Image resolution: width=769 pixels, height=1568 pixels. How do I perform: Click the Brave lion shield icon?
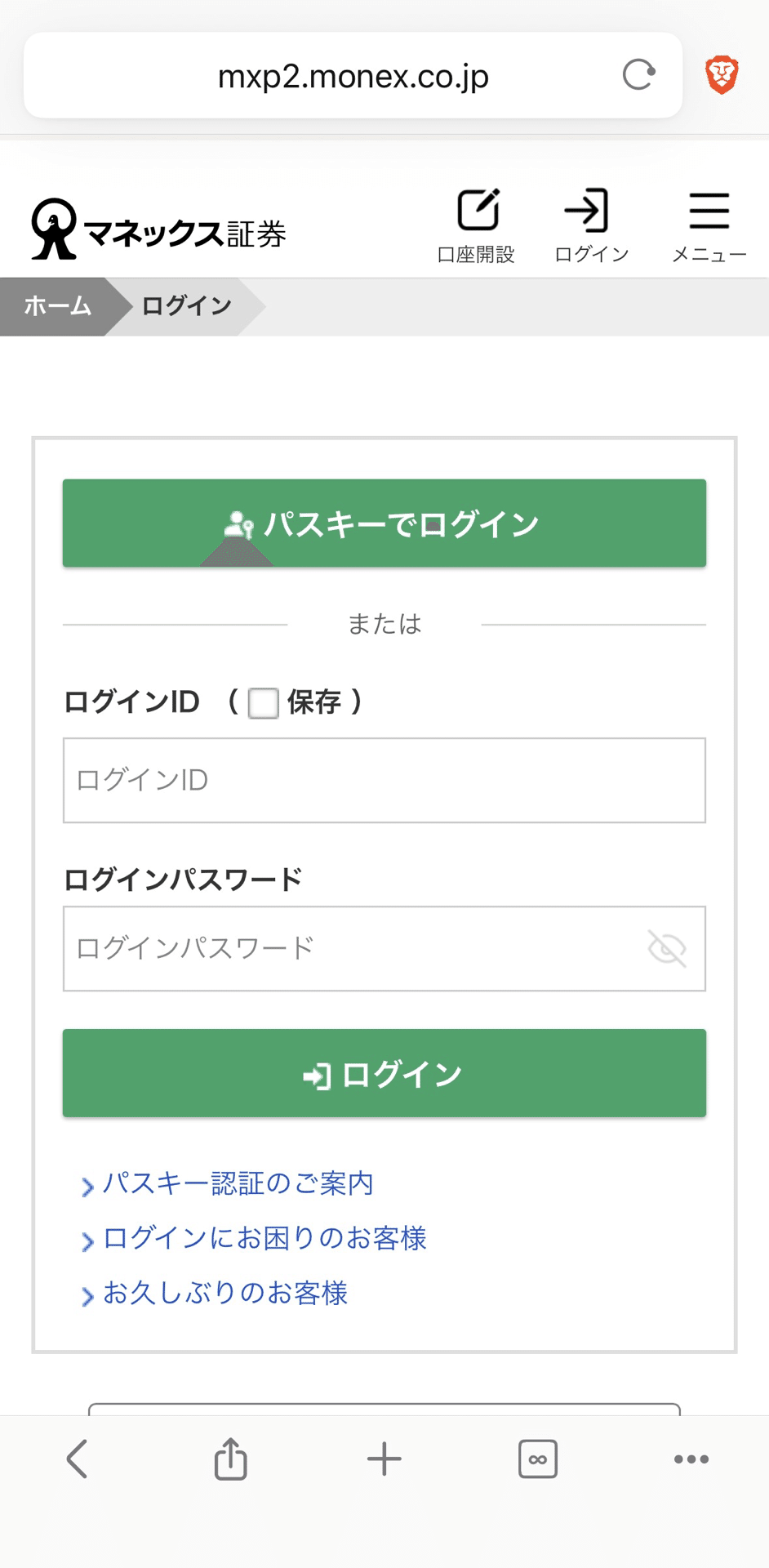(x=722, y=74)
